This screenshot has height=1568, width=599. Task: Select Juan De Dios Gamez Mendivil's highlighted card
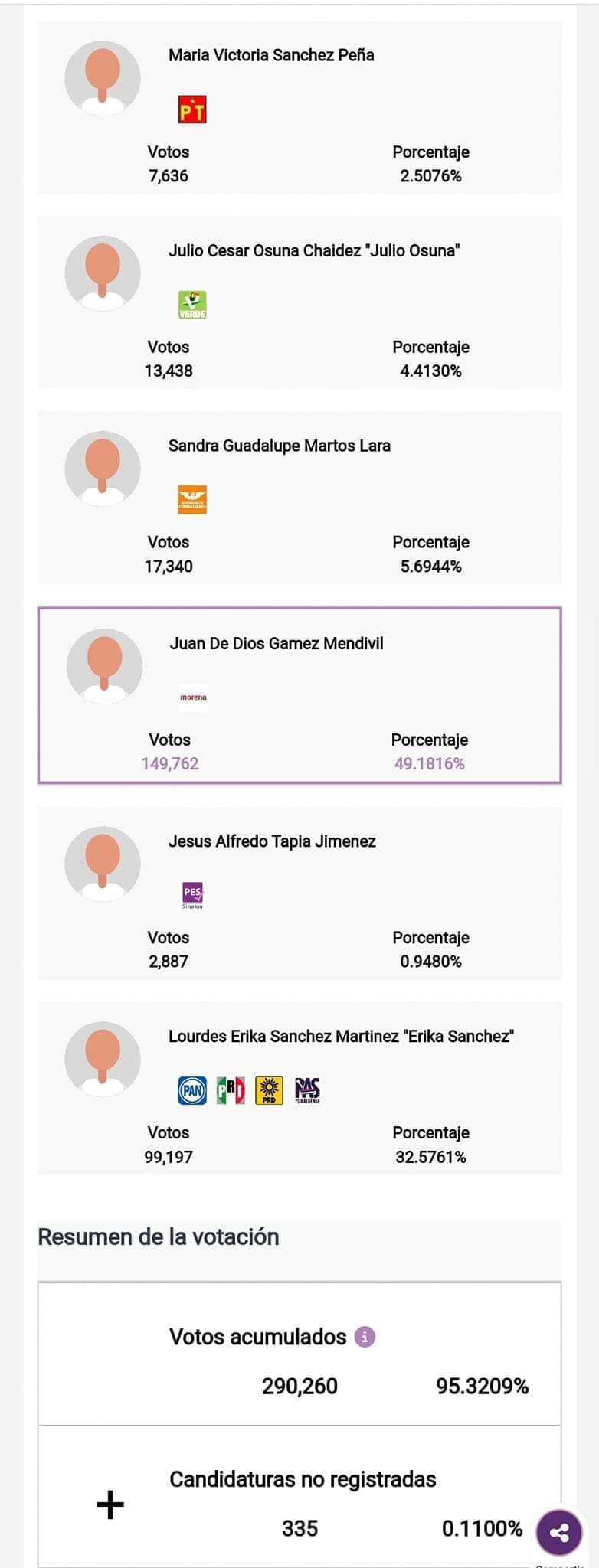[x=299, y=697]
